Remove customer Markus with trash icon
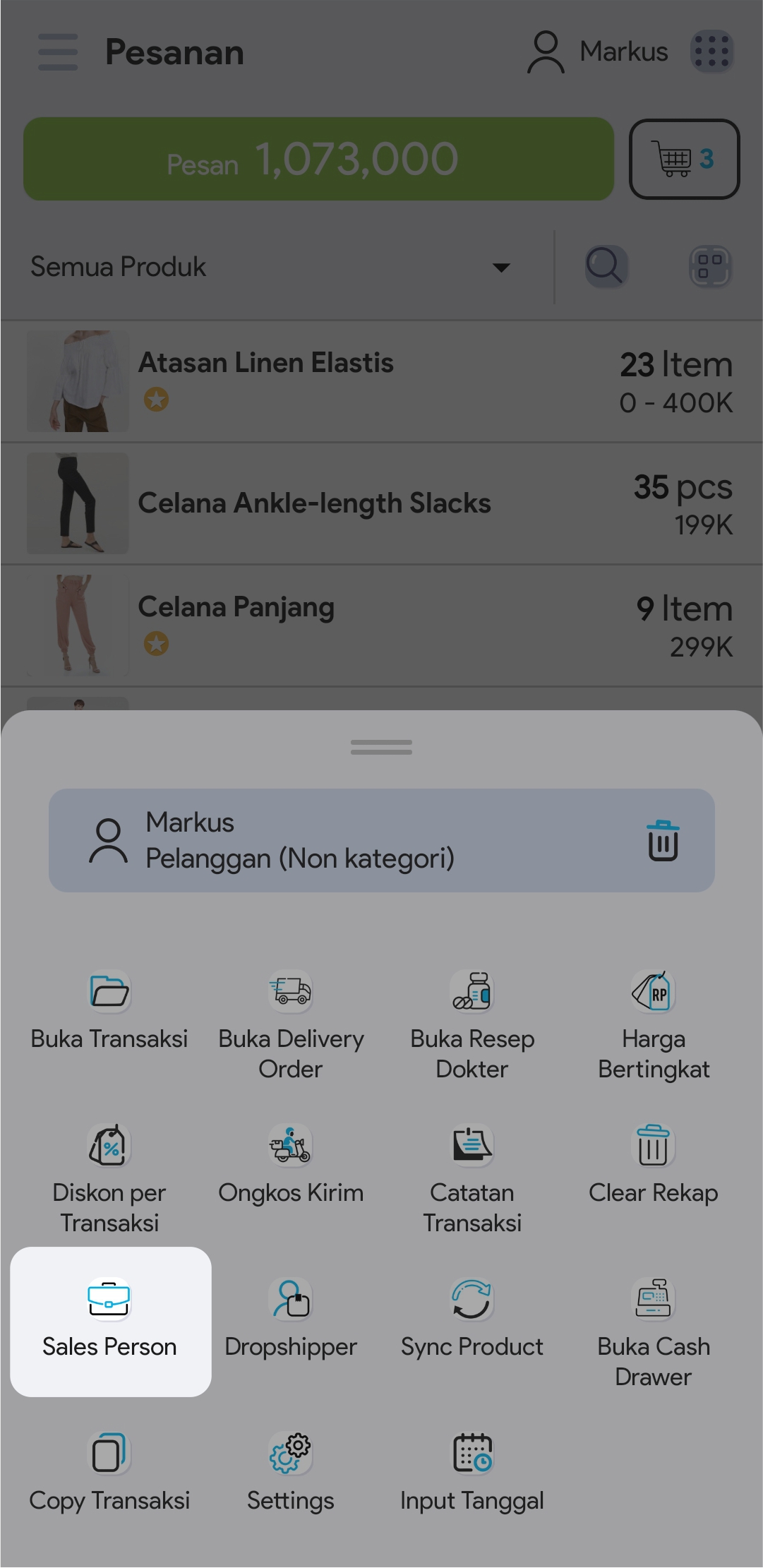Viewport: 763px width, 1568px height. [663, 841]
